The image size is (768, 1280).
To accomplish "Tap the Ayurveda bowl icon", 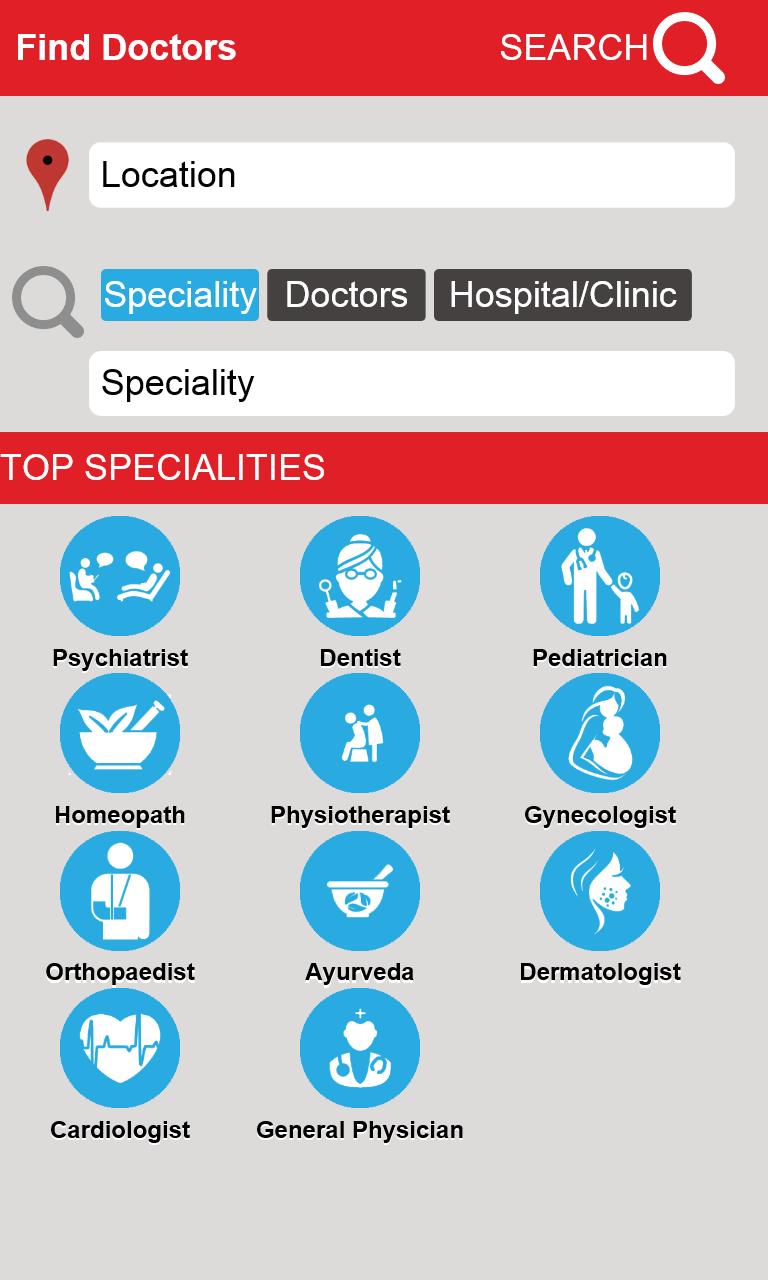I will click(360, 891).
